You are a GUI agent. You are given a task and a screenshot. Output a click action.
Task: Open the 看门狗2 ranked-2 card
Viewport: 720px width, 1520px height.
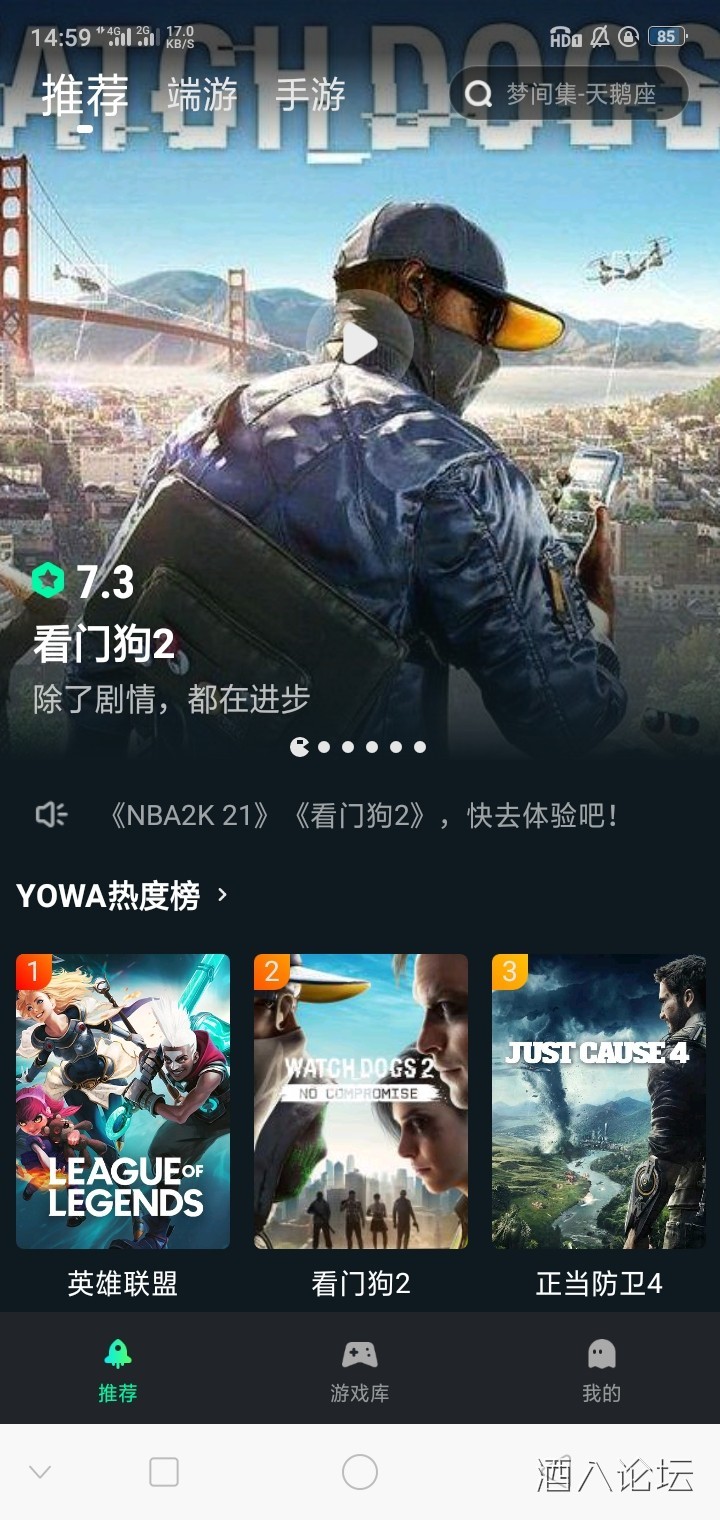(x=360, y=1100)
